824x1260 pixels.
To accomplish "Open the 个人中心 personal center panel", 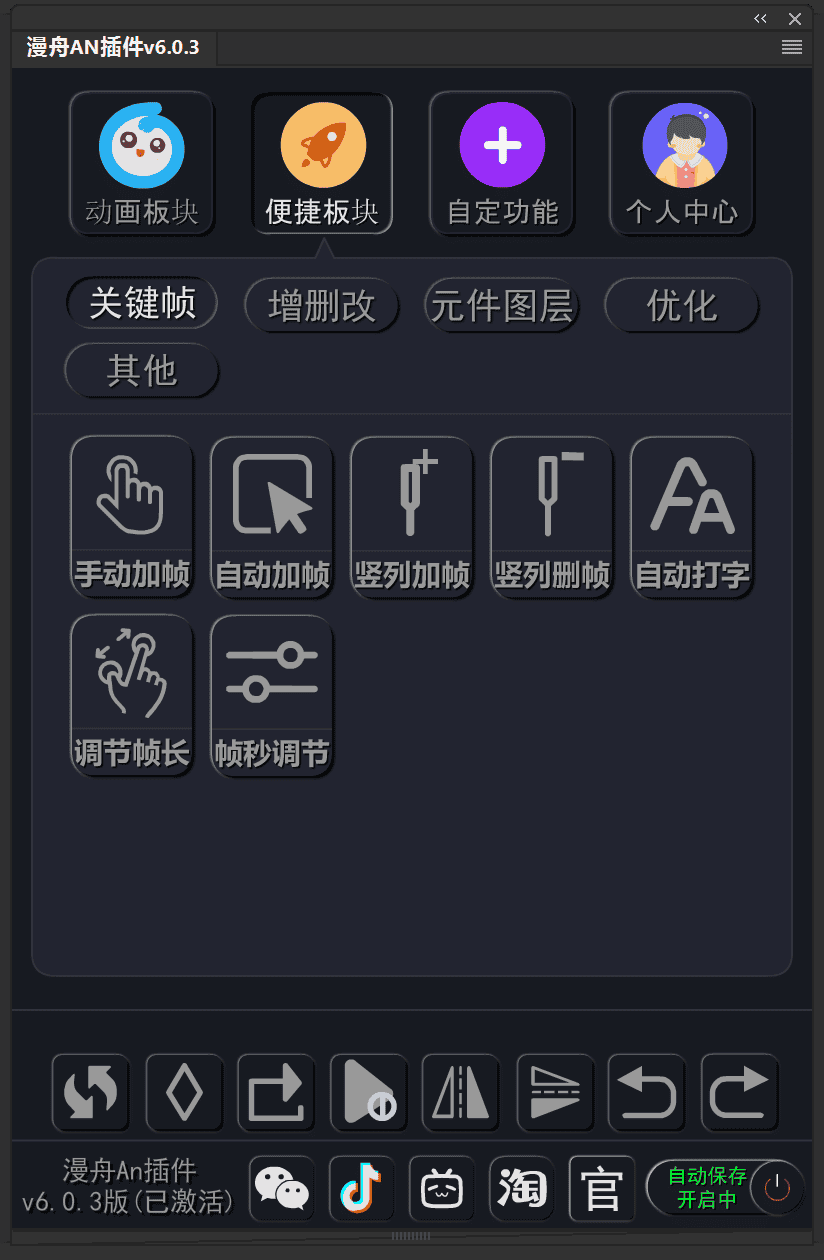I will pos(681,163).
